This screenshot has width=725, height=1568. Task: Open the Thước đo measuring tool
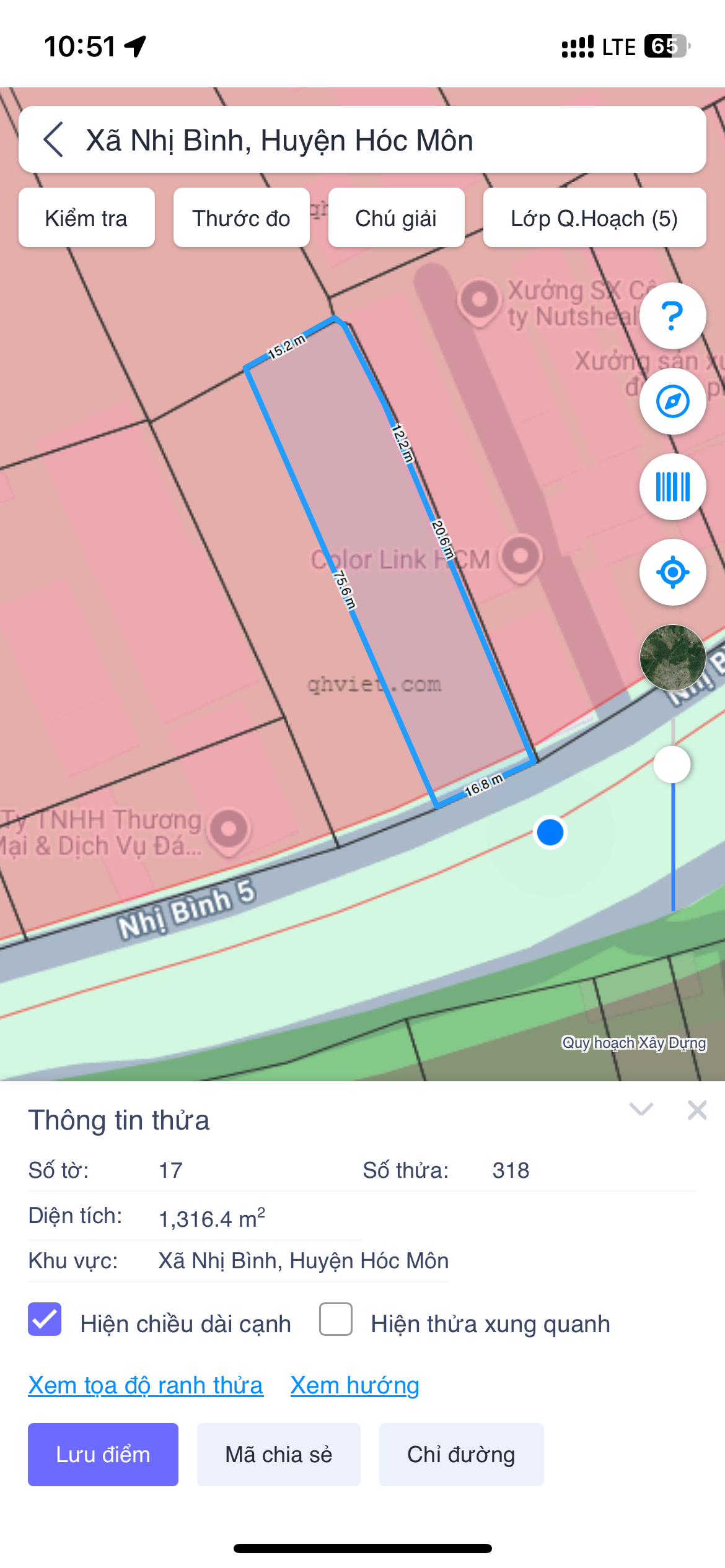(x=241, y=218)
